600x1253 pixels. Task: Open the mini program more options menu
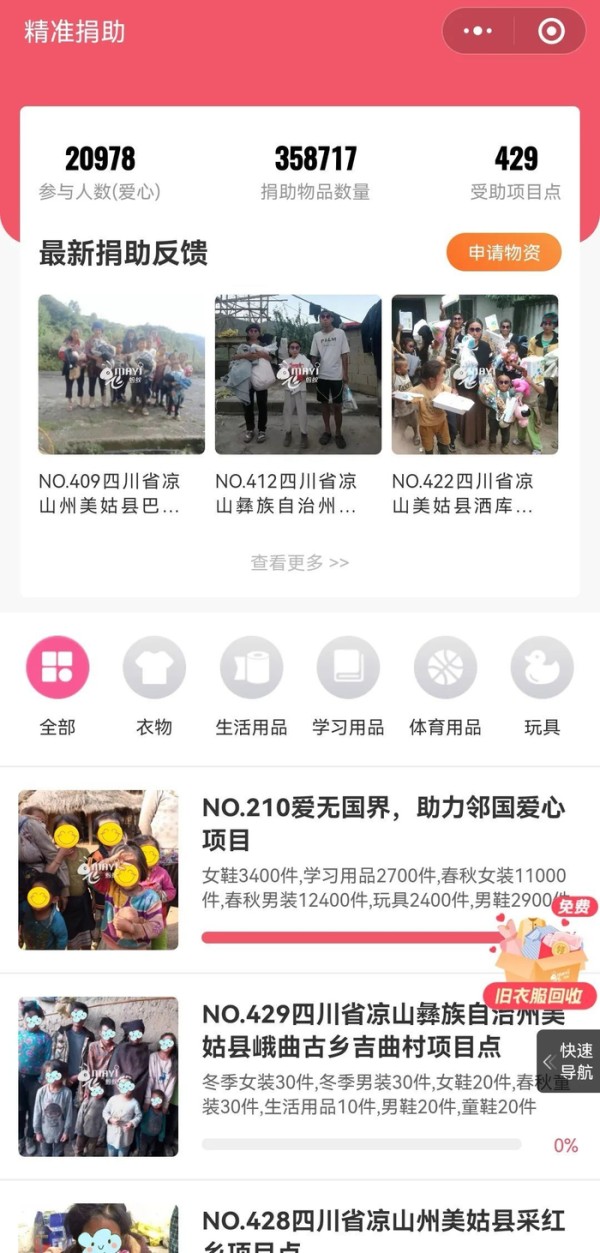[x=478, y=31]
